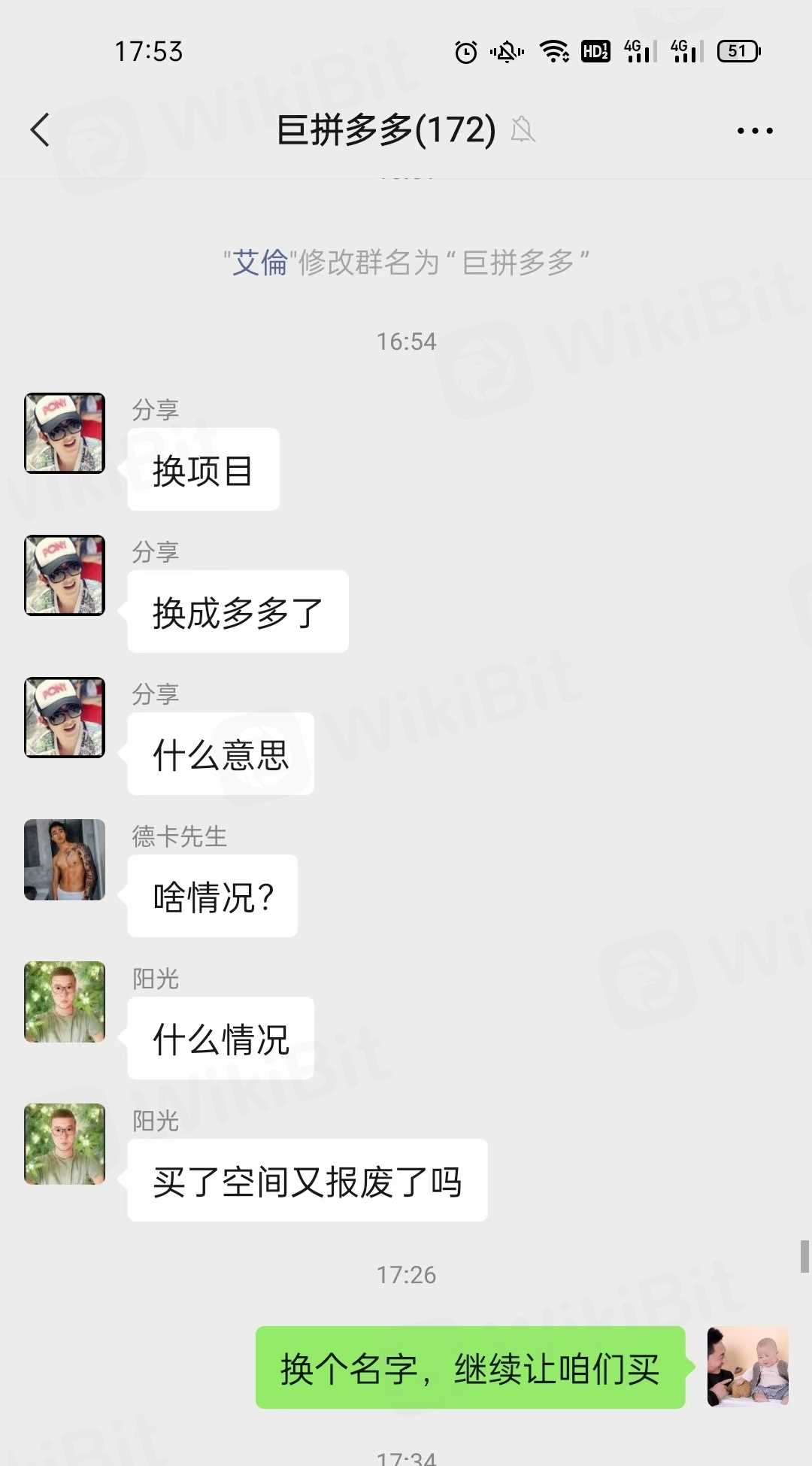
Task: Tap the avatar beside 换项目
Action: click(65, 433)
